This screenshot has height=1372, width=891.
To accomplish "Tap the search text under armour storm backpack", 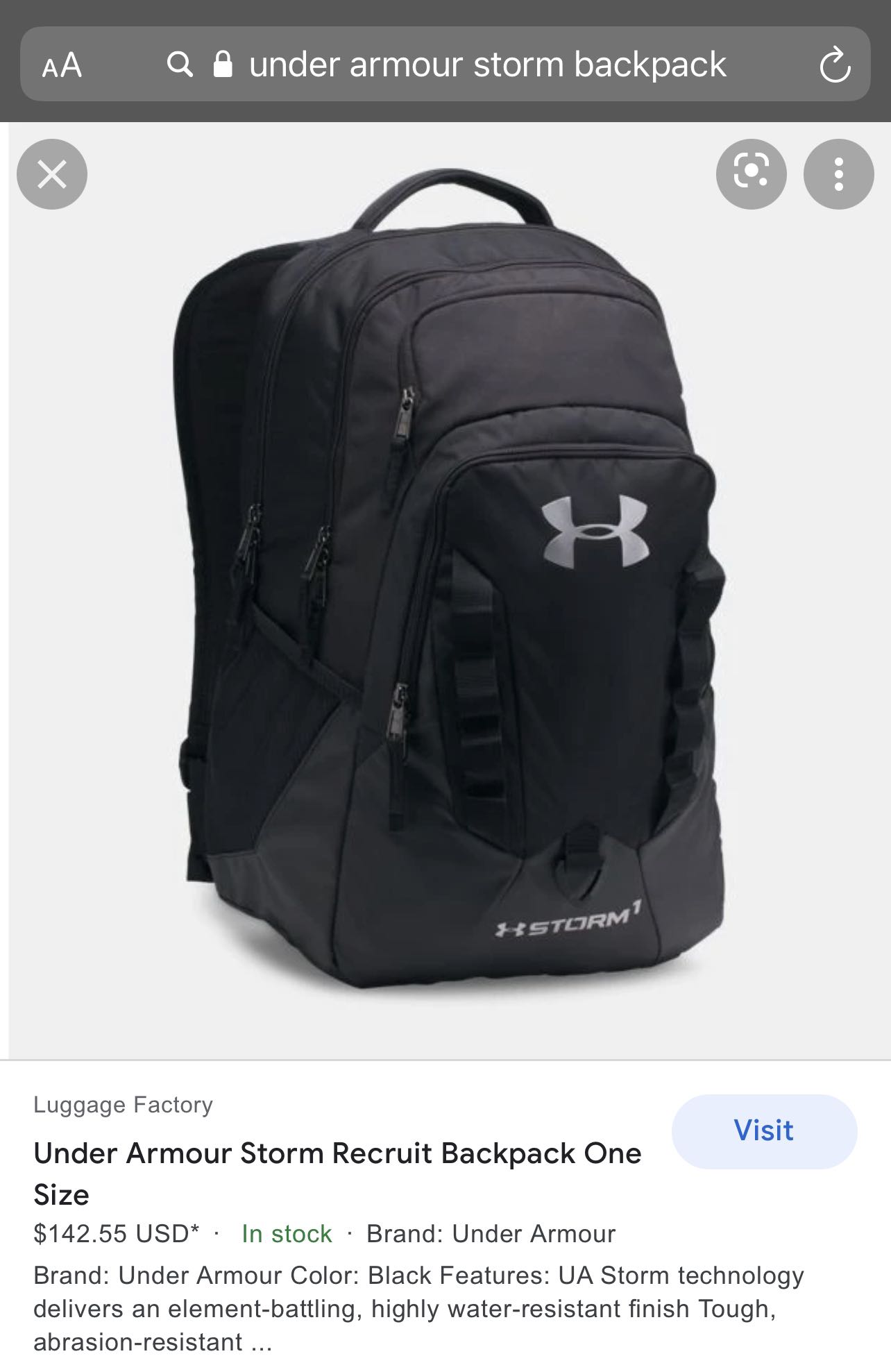I will tap(486, 65).
